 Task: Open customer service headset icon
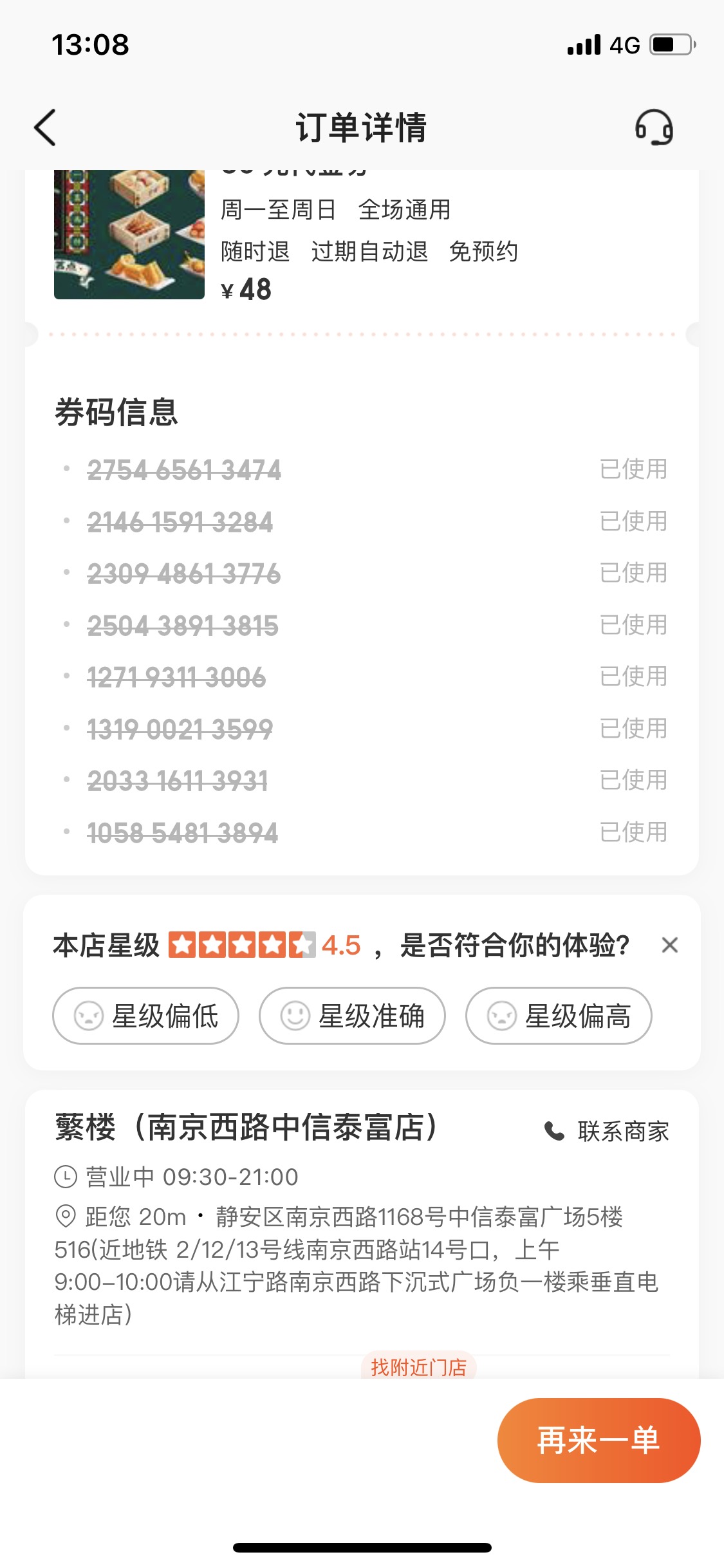tap(654, 127)
